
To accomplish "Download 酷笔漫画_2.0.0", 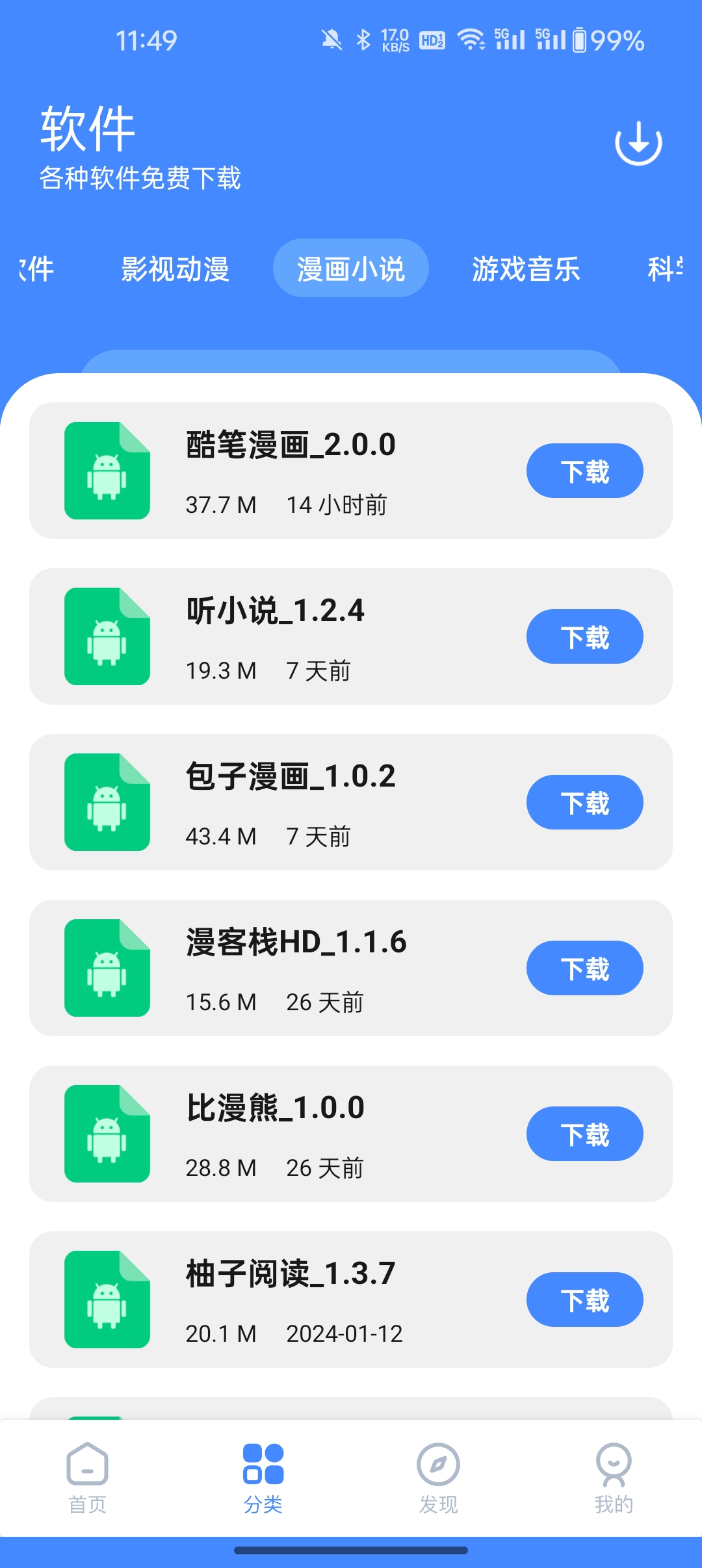I will click(584, 471).
